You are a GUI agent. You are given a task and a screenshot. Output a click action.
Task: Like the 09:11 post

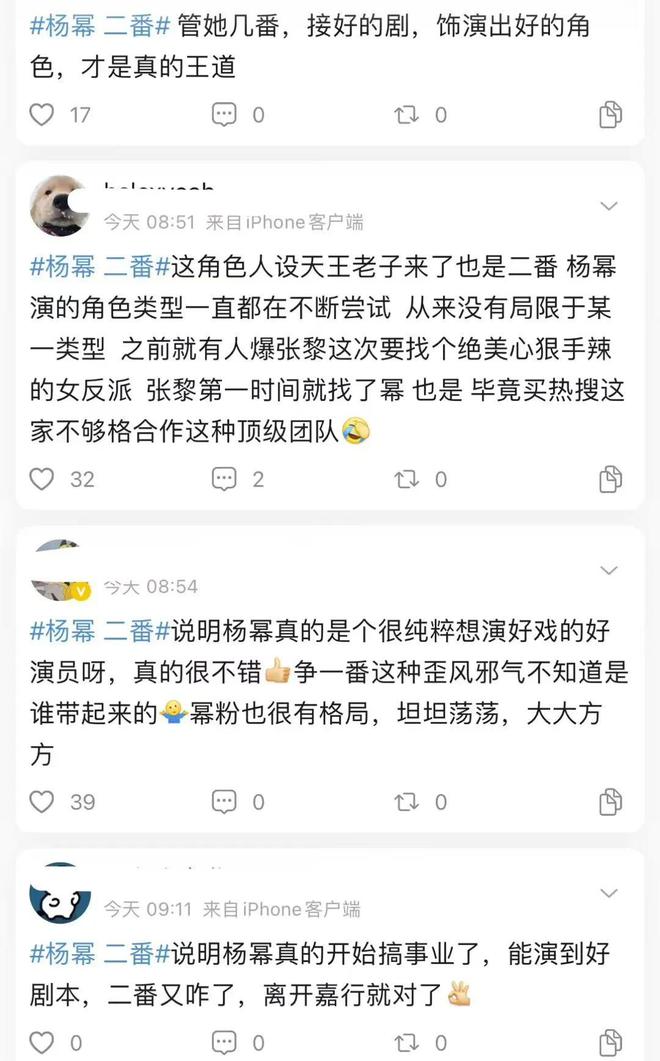click(42, 1043)
